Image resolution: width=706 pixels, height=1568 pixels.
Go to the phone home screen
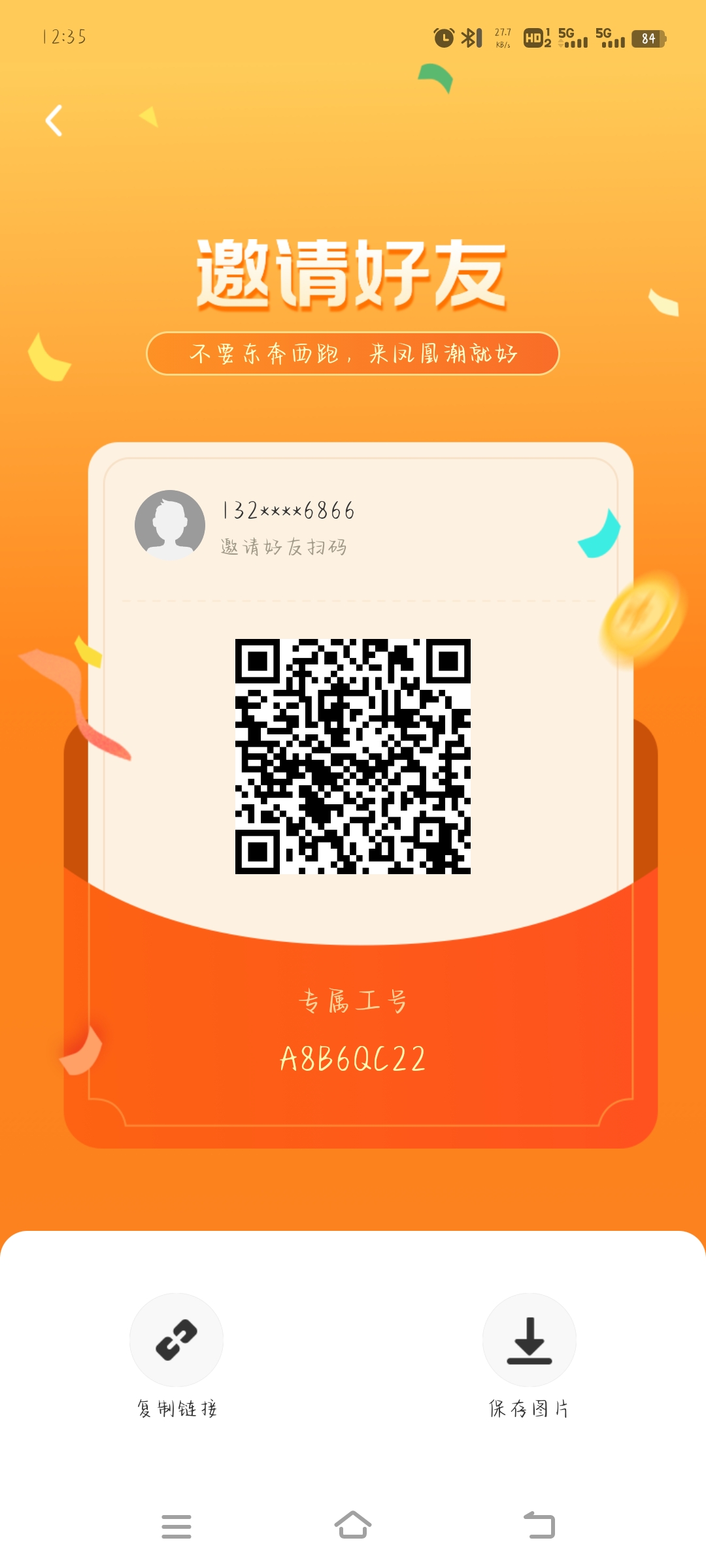click(353, 1525)
